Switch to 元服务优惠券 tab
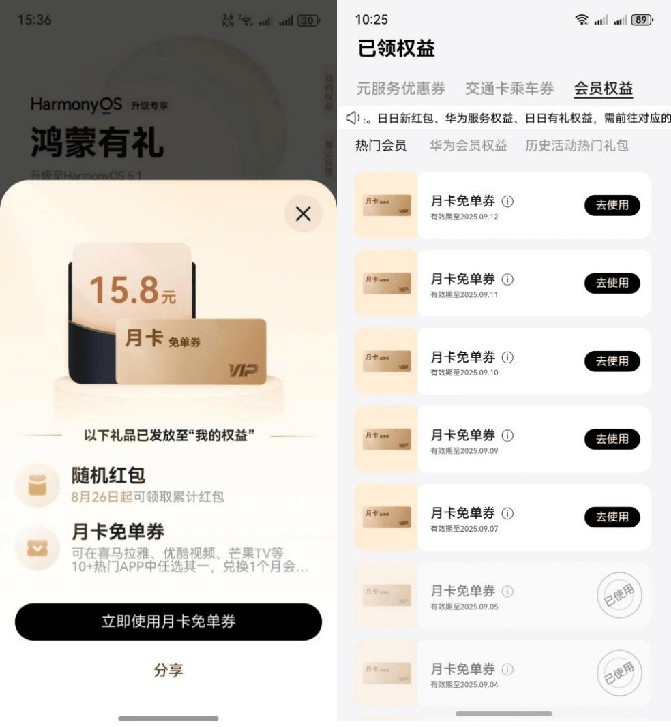 point(401,89)
